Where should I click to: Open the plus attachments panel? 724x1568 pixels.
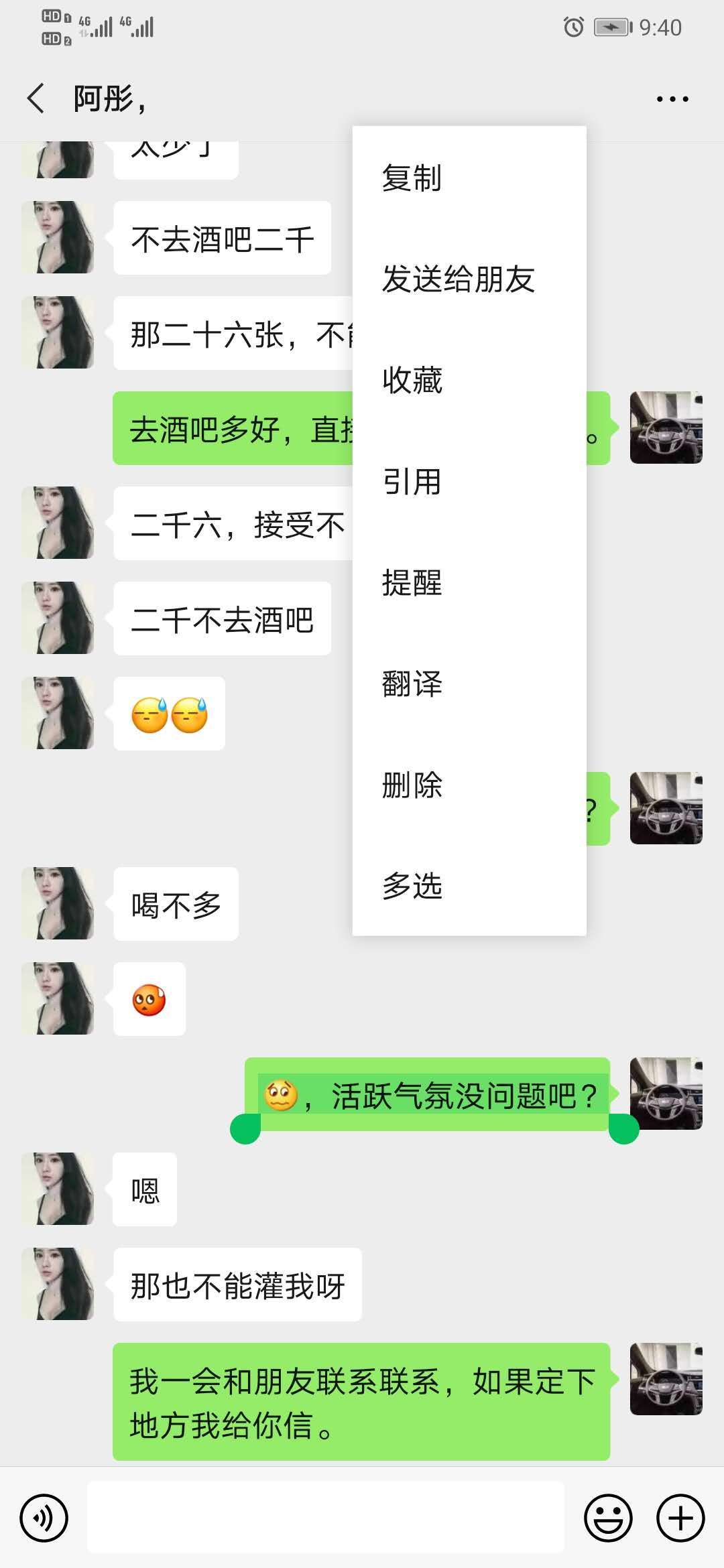(x=680, y=1518)
